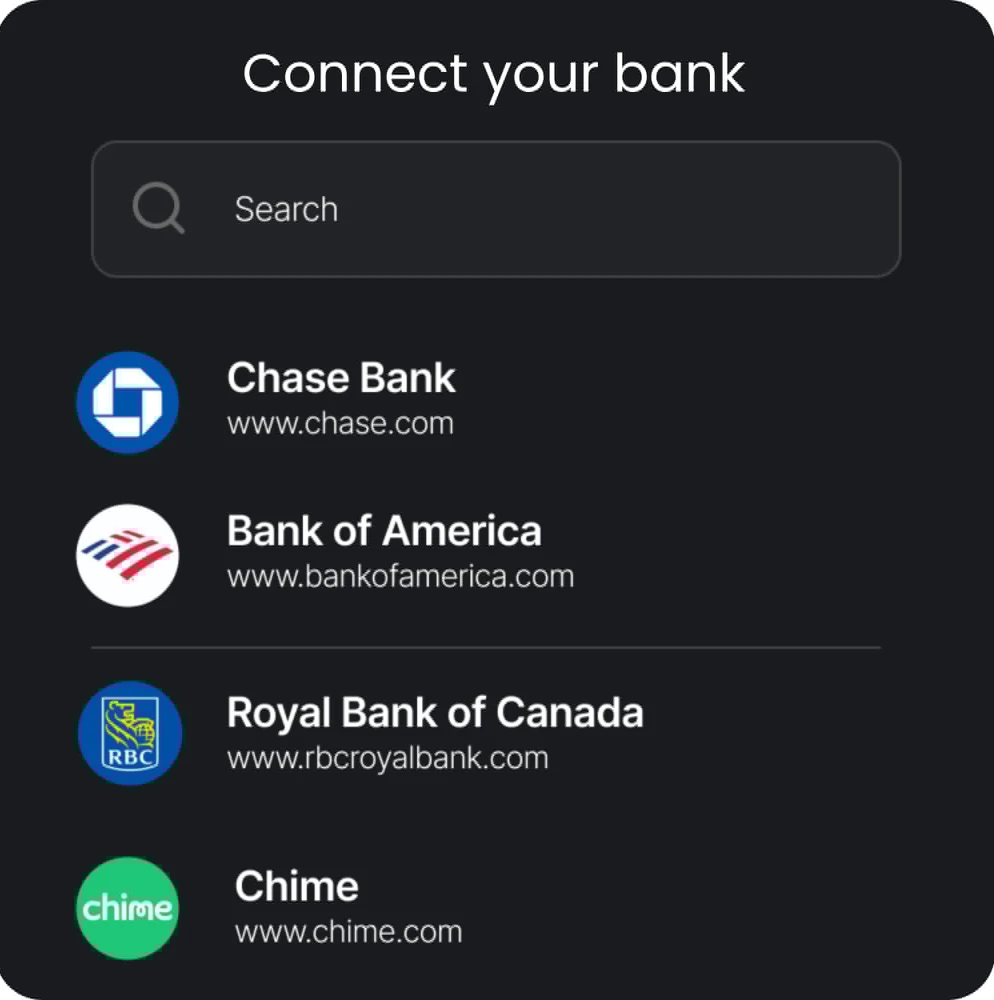
Task: Tap the Search field for banks
Action: 495,209
